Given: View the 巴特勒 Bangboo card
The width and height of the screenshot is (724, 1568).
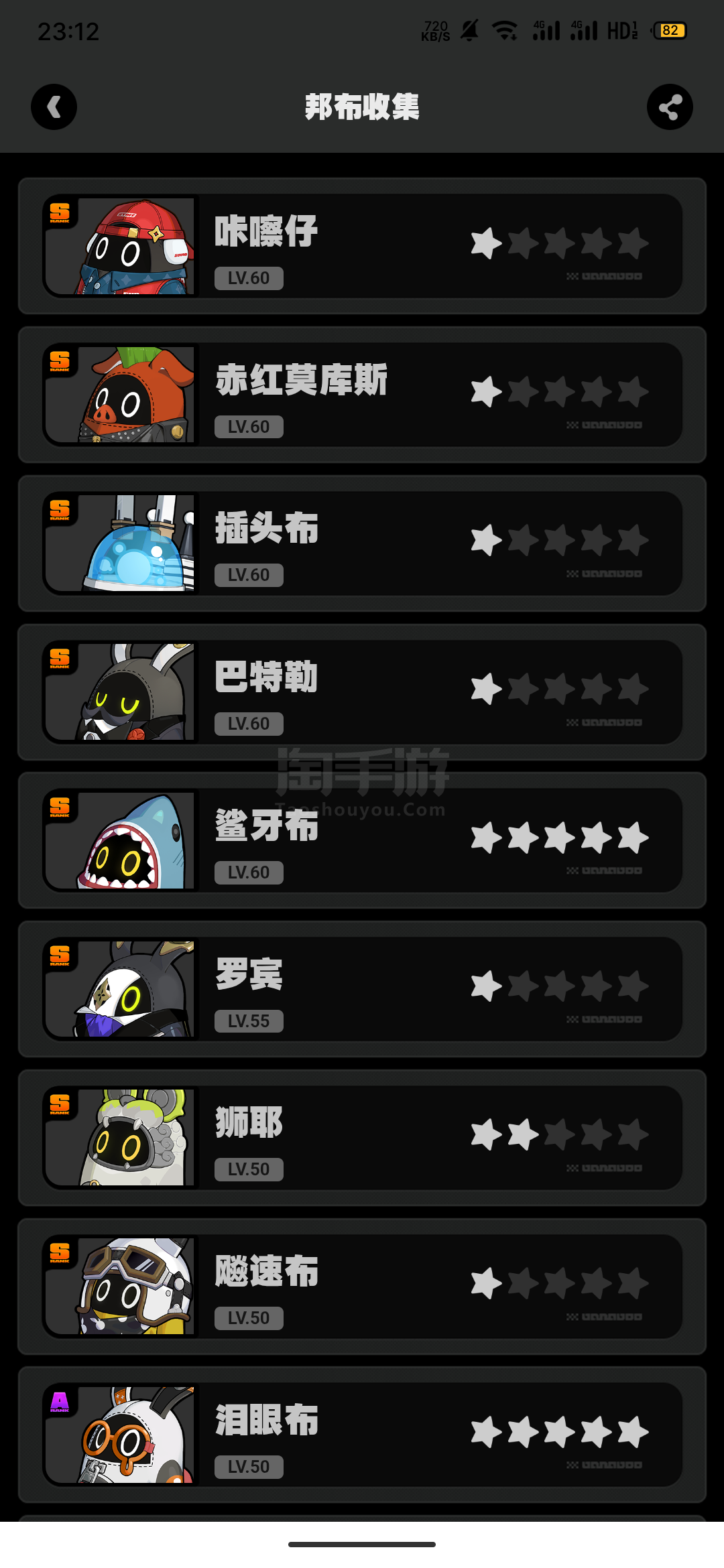Looking at the screenshot, I should (362, 692).
